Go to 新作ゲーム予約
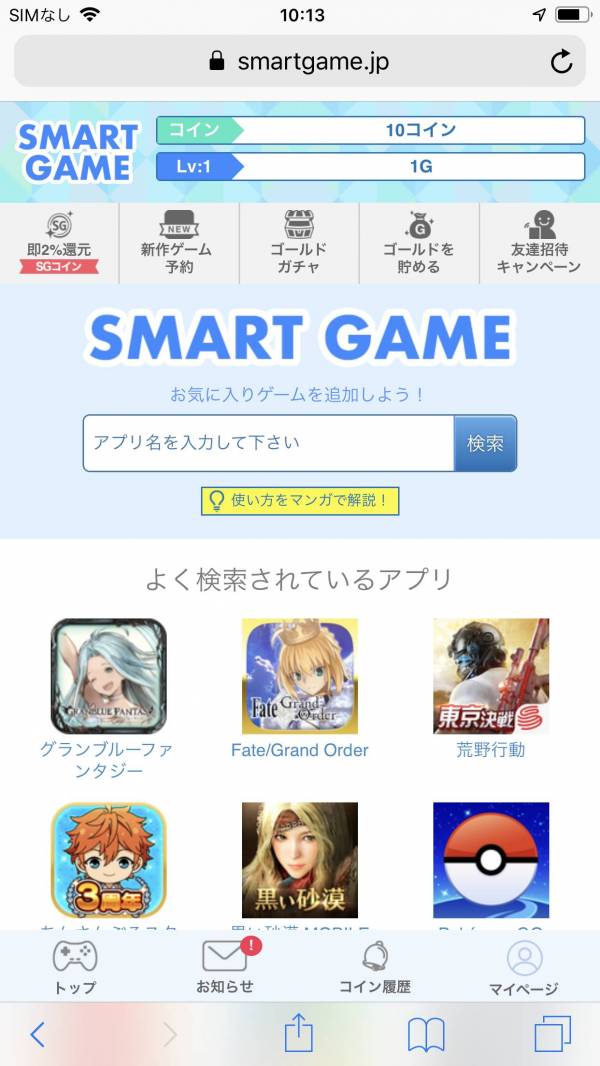This screenshot has width=600, height=1066. point(179,244)
